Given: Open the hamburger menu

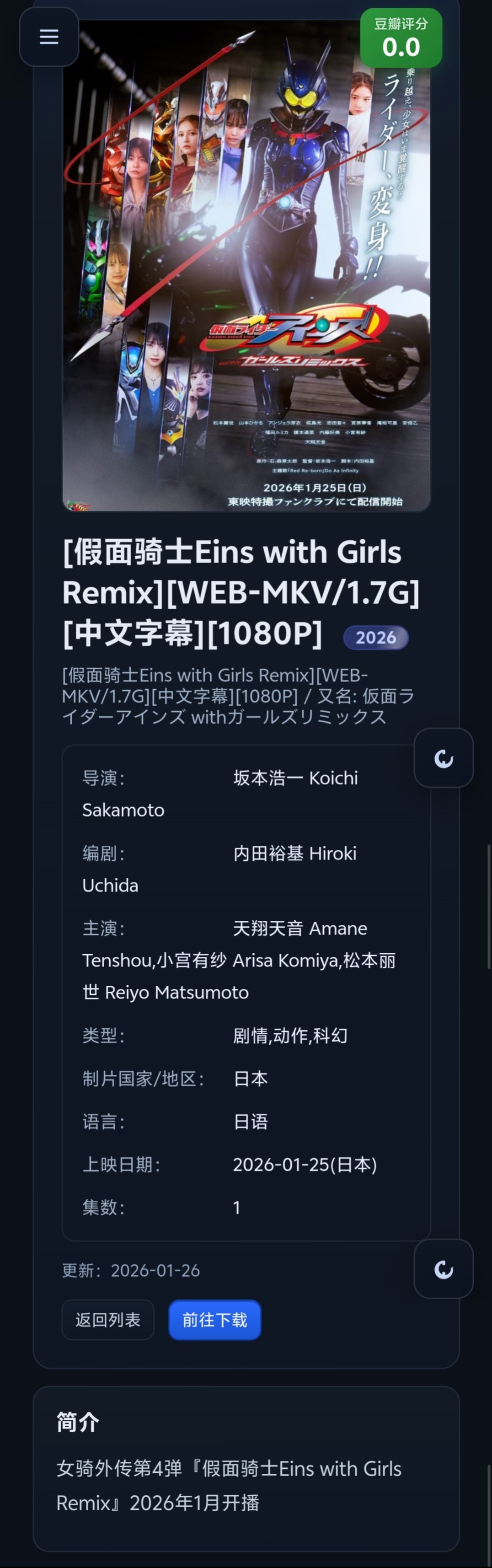Looking at the screenshot, I should 48,37.
